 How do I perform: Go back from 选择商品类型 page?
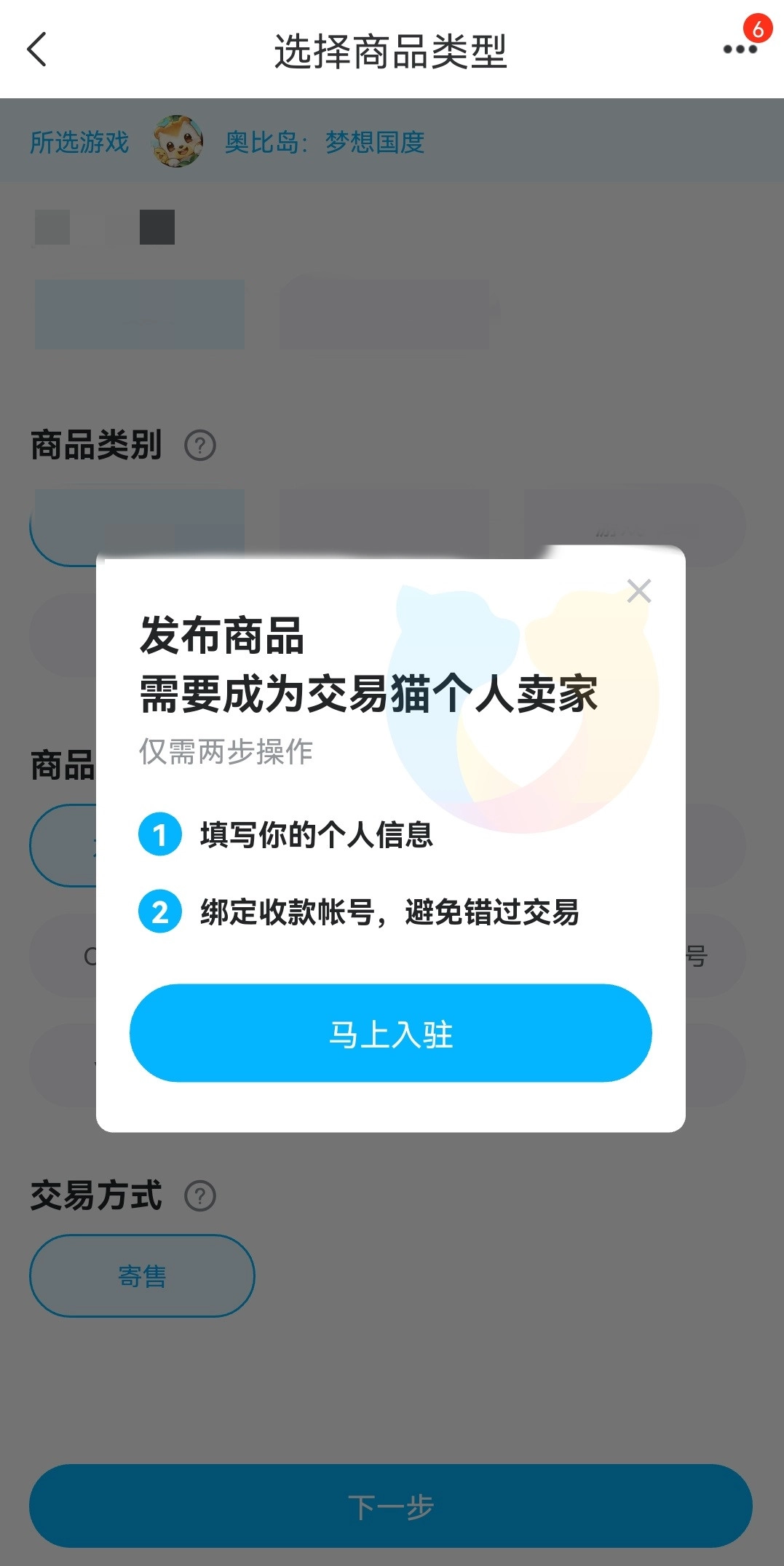tap(37, 50)
